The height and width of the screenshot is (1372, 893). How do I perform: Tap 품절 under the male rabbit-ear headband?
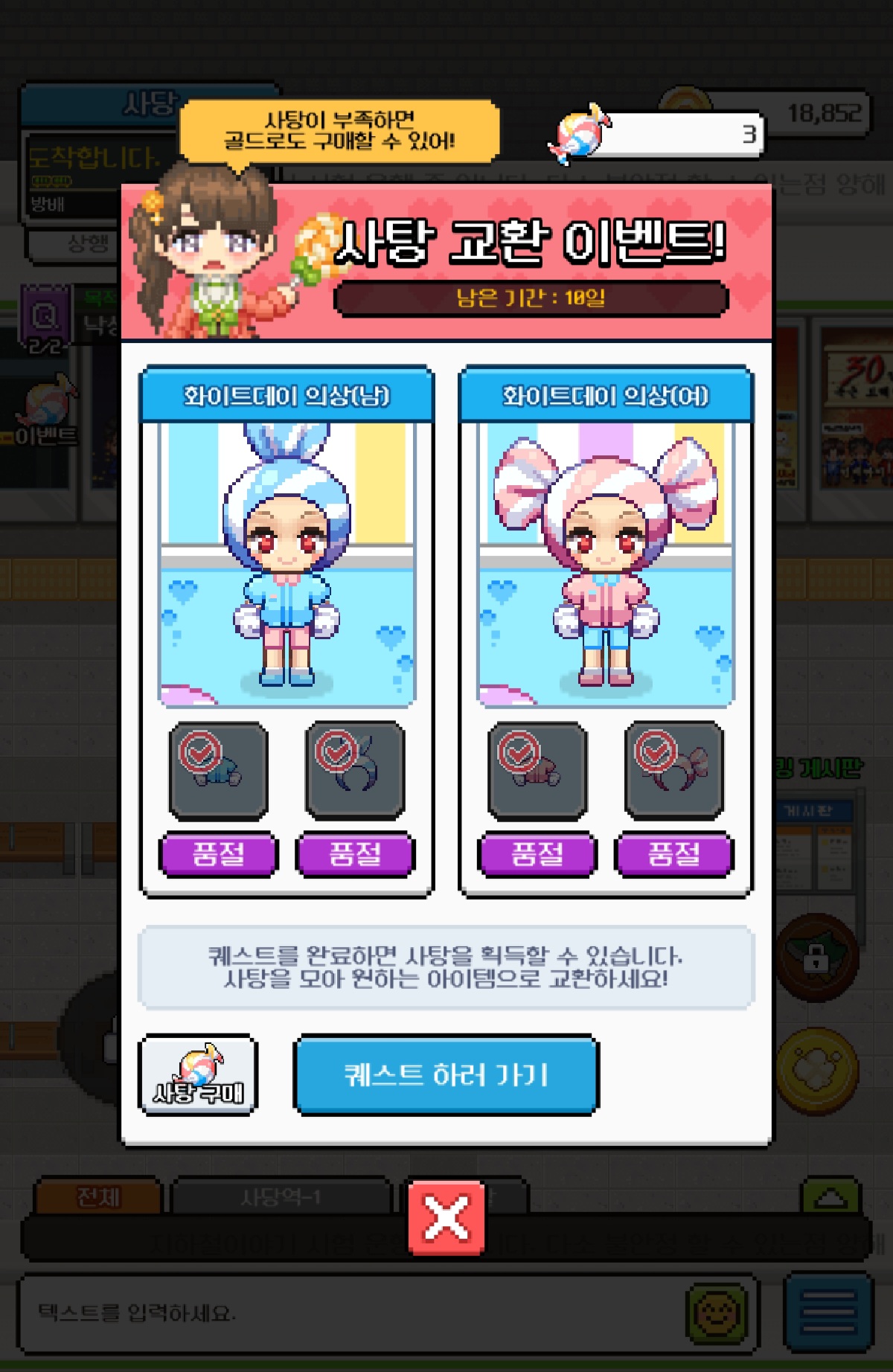355,853
